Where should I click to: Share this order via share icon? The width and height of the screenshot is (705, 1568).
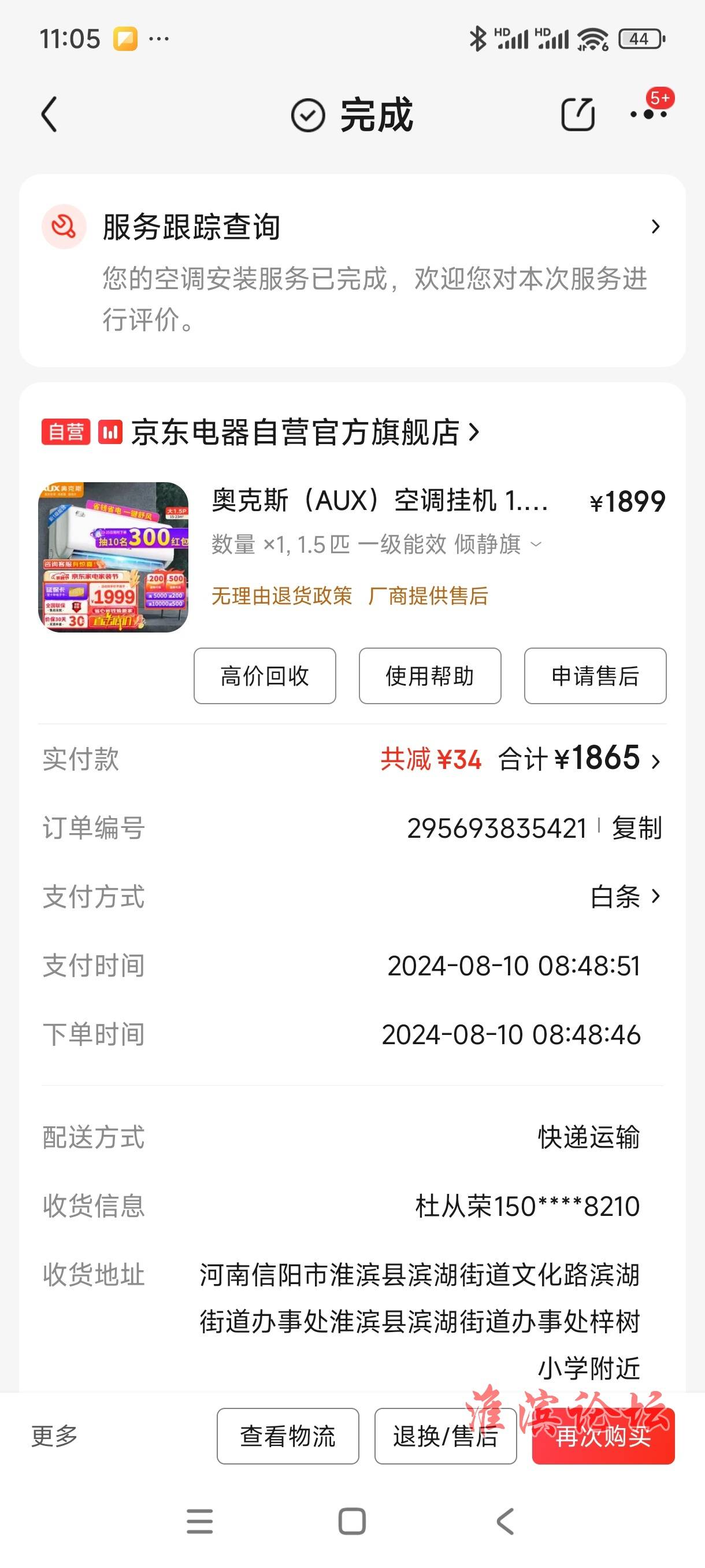(x=577, y=114)
